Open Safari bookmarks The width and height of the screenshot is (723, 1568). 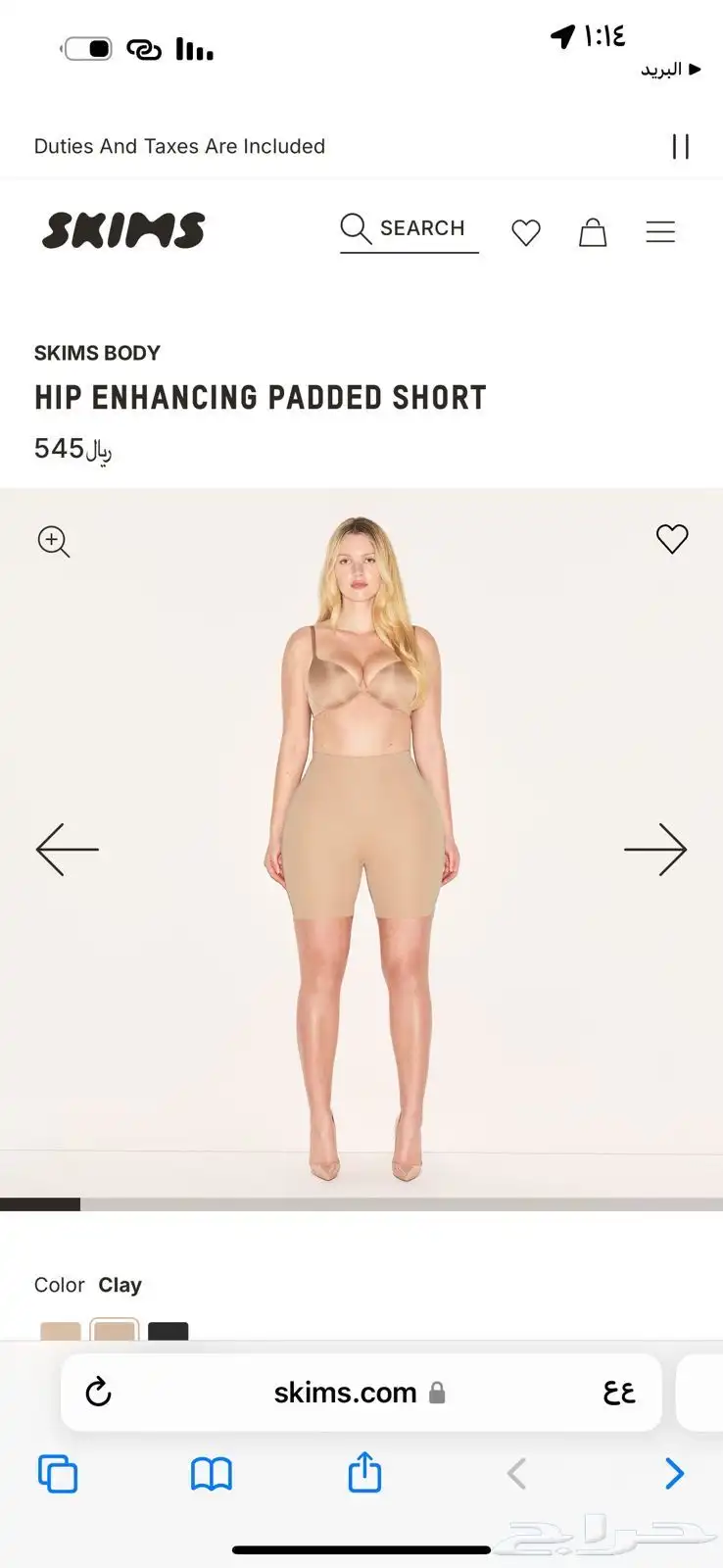pos(212,1474)
